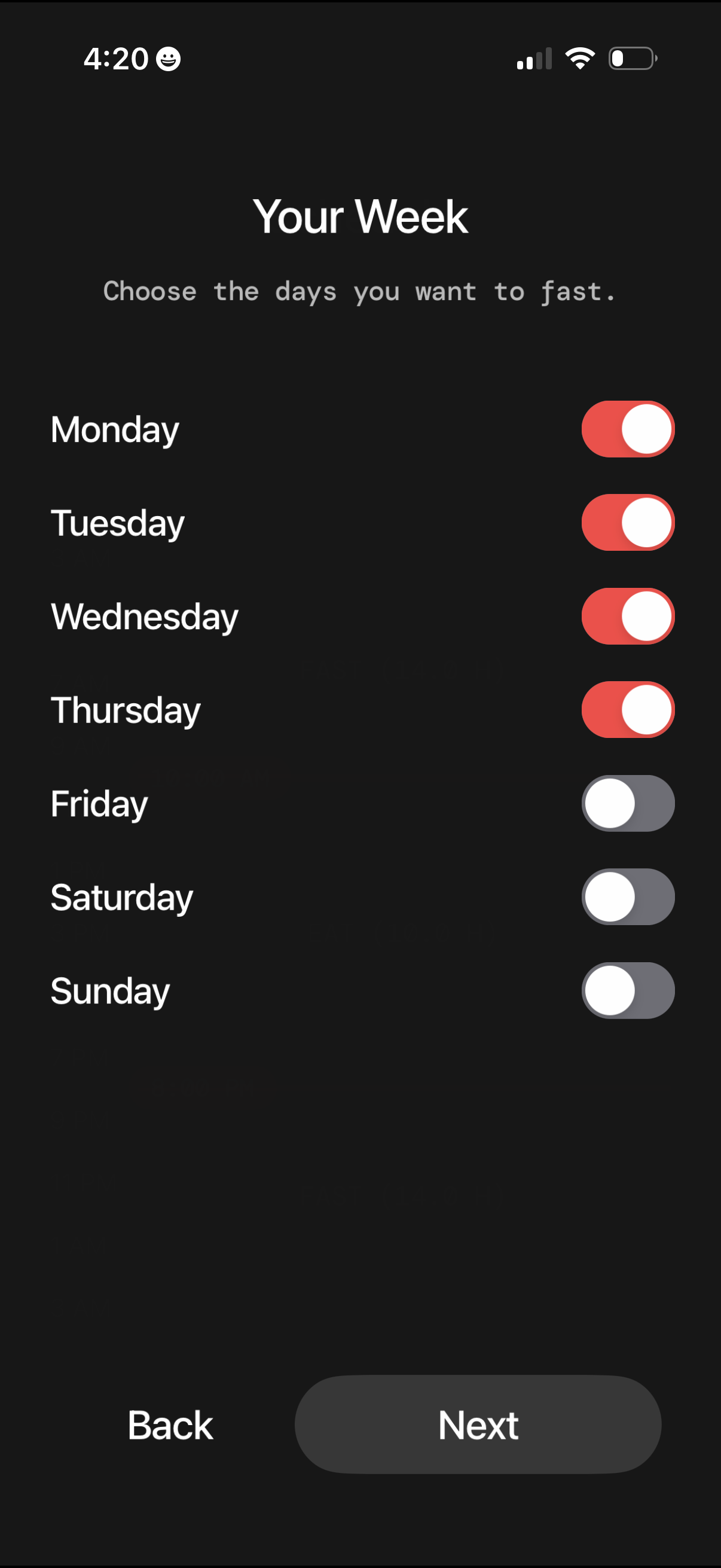Screen dimensions: 721x1568
Task: Tap the battery indicator
Action: [630, 57]
